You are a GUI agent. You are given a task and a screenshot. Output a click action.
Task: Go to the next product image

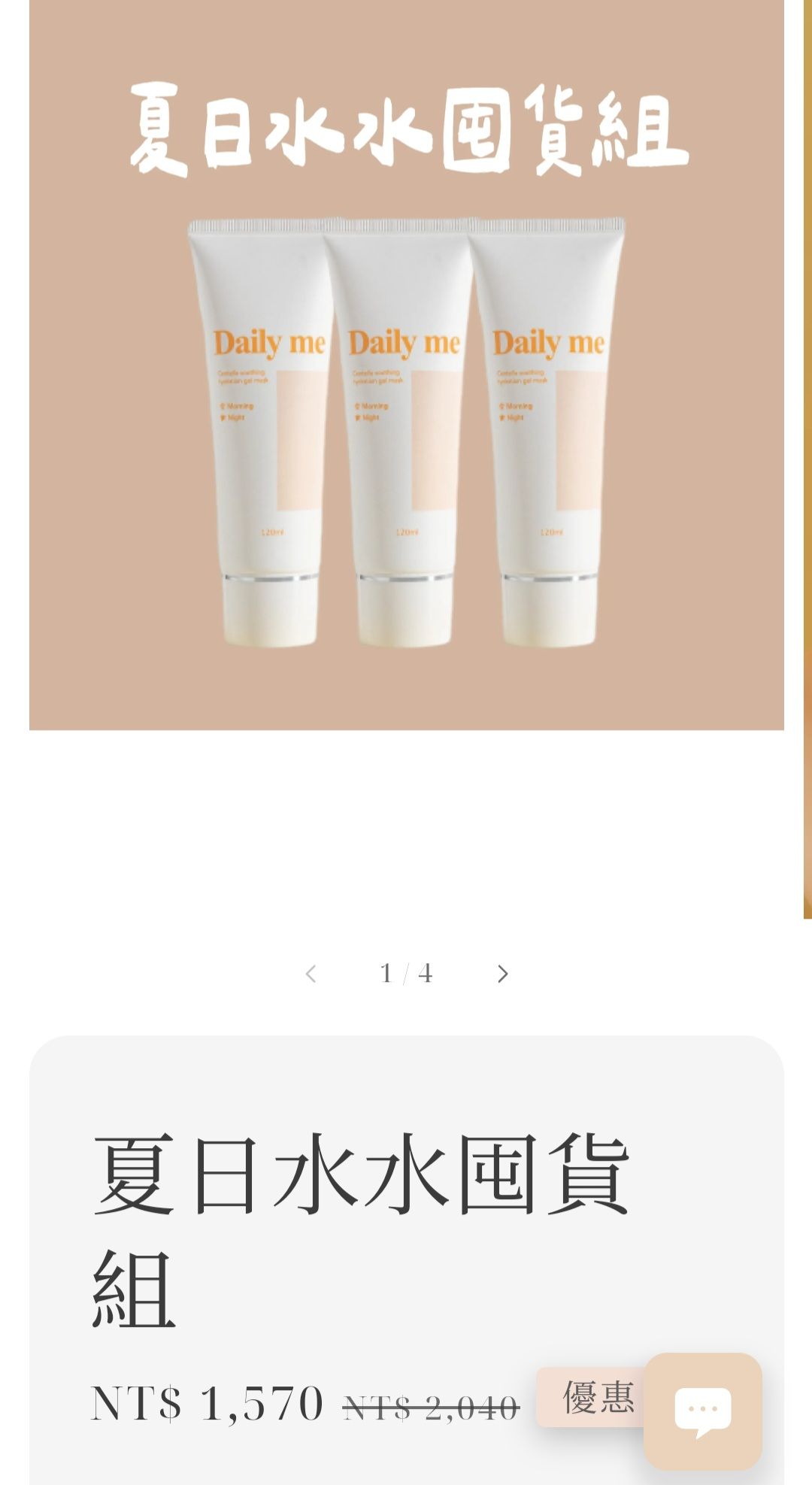tap(503, 974)
